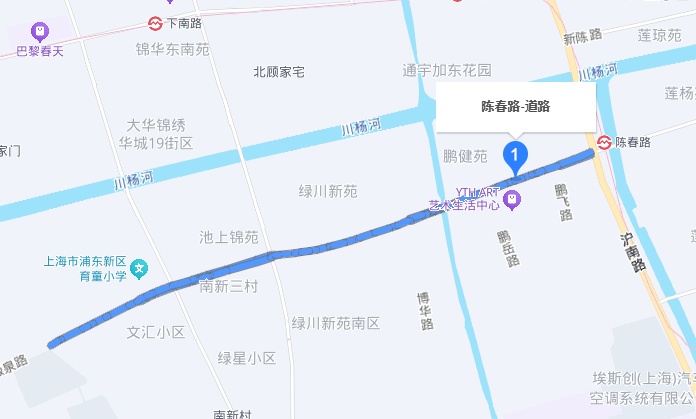Tap the 艺术生活中心 shopping marker
The width and height of the screenshot is (696, 419).
tap(511, 199)
